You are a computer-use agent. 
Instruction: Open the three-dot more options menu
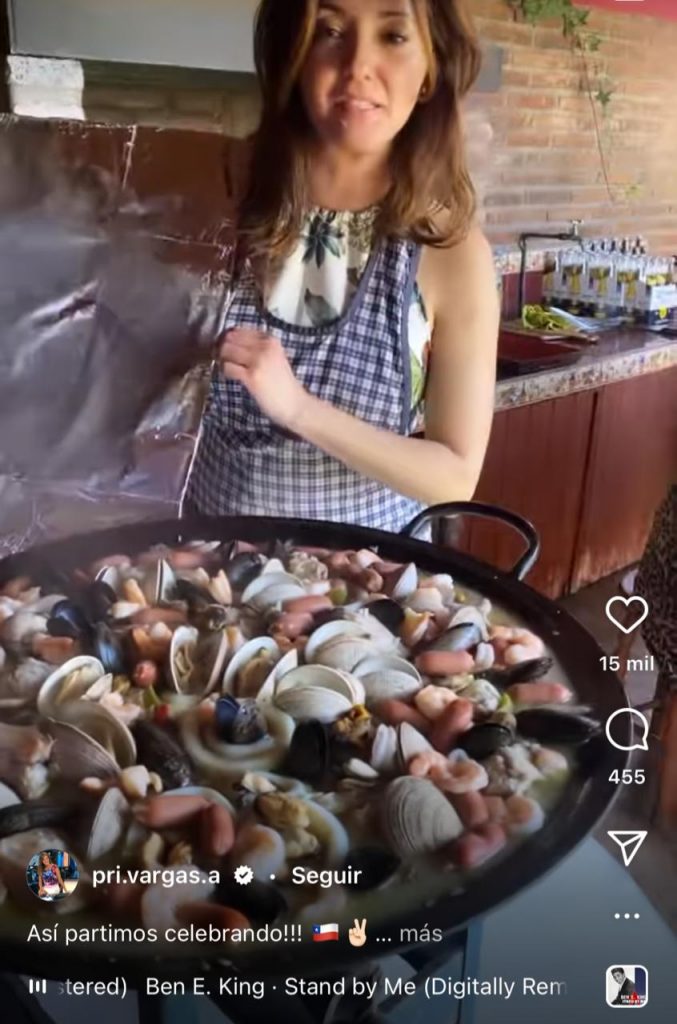click(x=627, y=916)
